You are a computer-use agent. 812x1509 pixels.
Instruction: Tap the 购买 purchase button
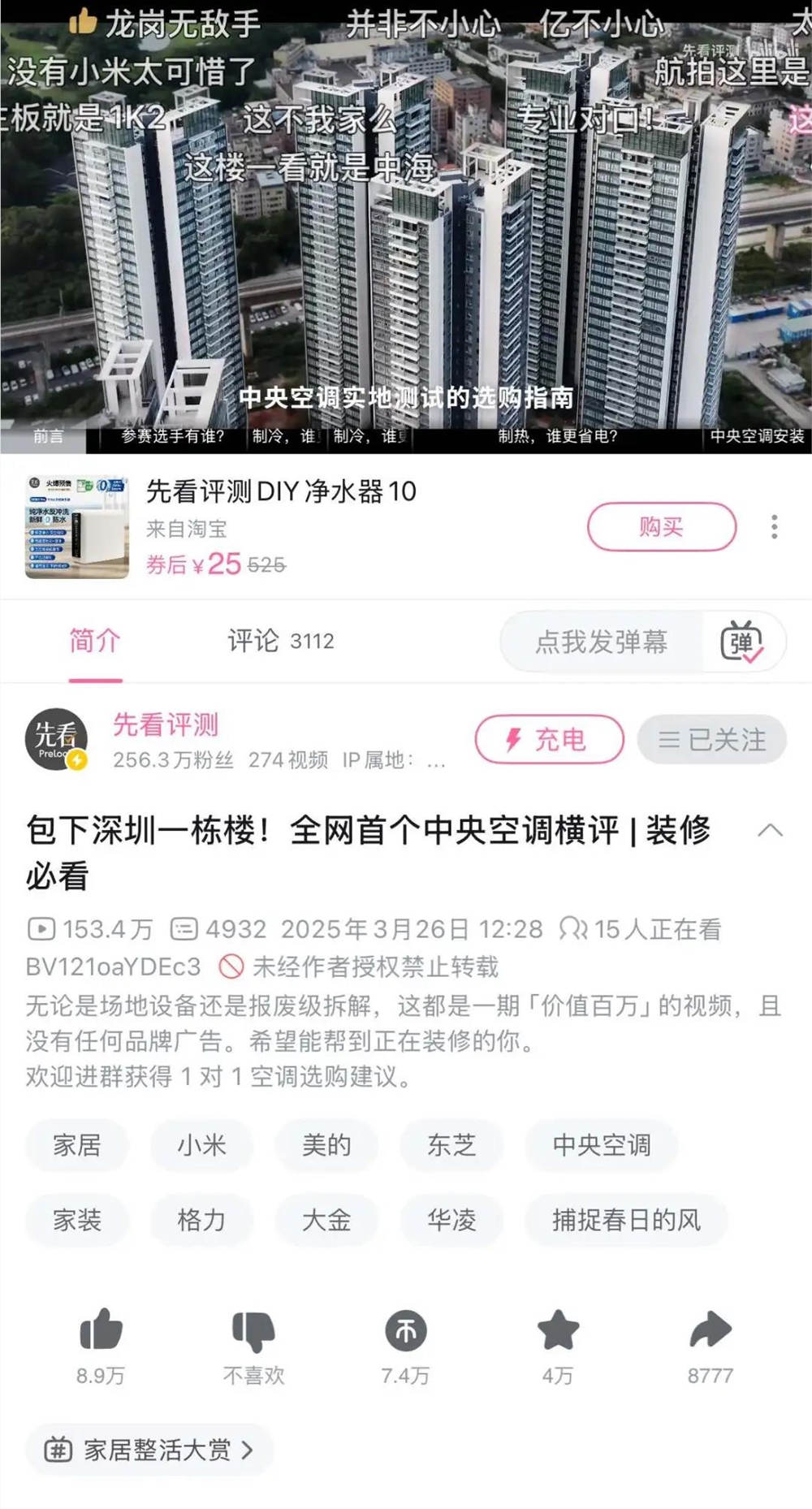click(661, 526)
